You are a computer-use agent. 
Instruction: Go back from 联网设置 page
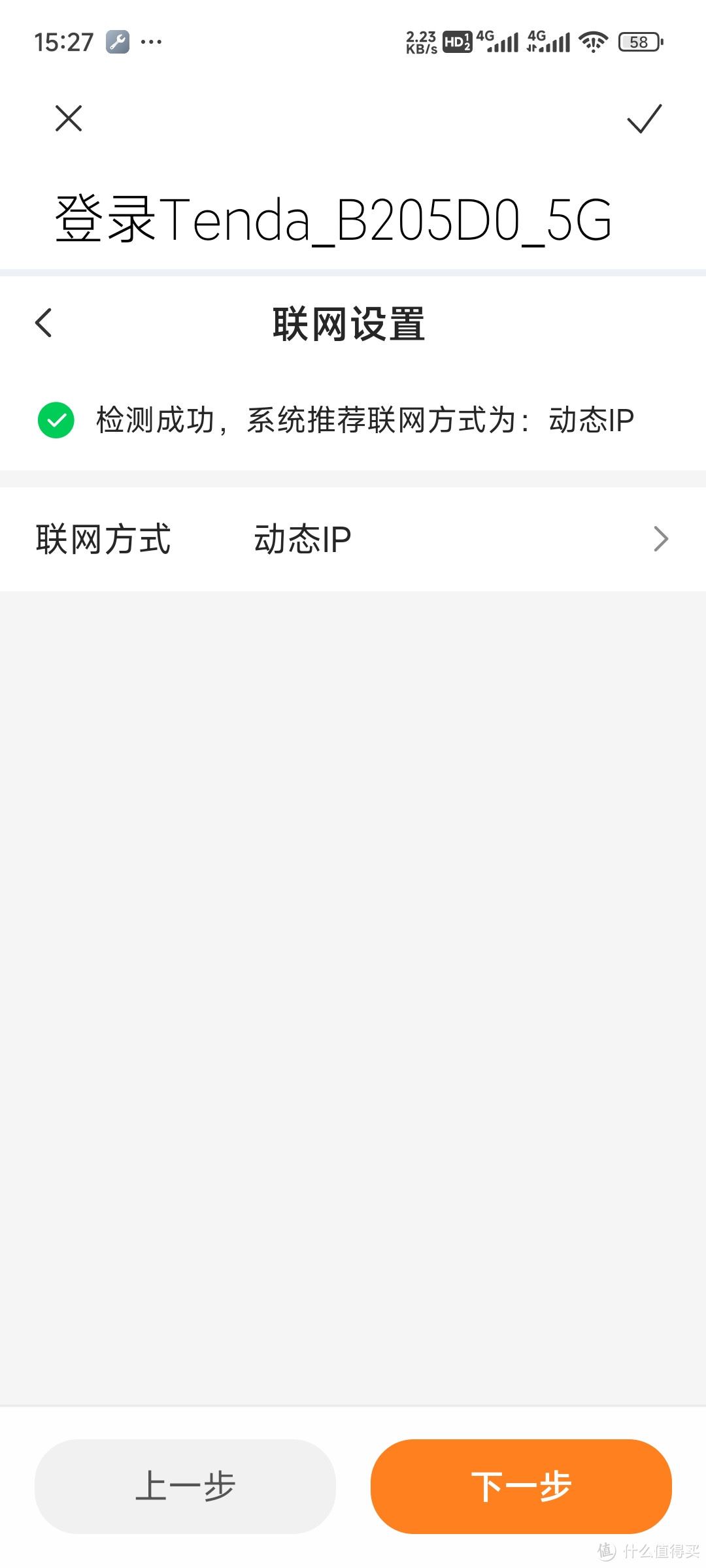44,323
